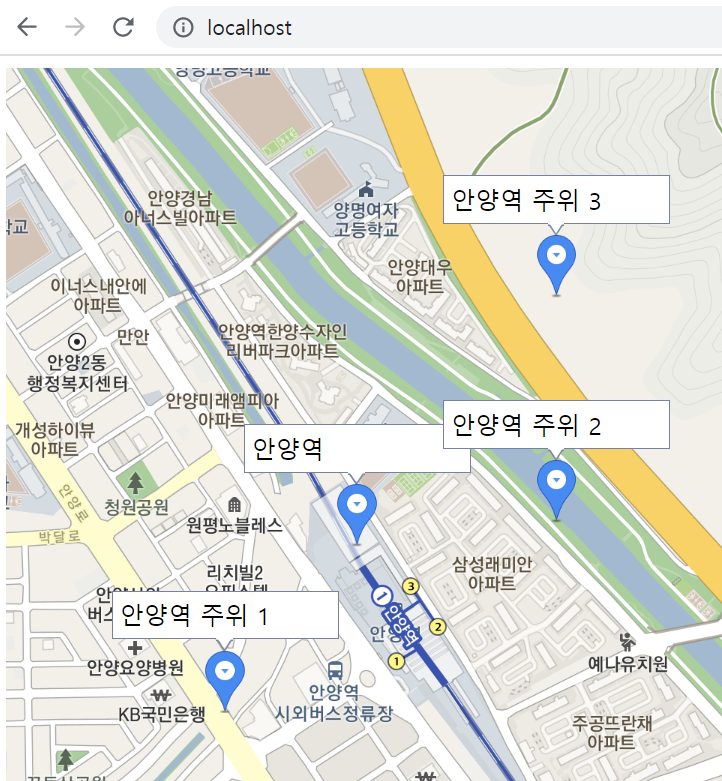Reload the page with the refresh icon

pos(123,28)
